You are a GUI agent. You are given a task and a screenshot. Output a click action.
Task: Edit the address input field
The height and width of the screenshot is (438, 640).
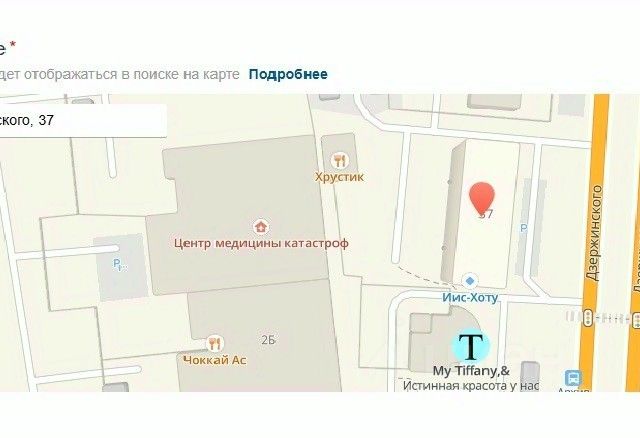(80, 120)
